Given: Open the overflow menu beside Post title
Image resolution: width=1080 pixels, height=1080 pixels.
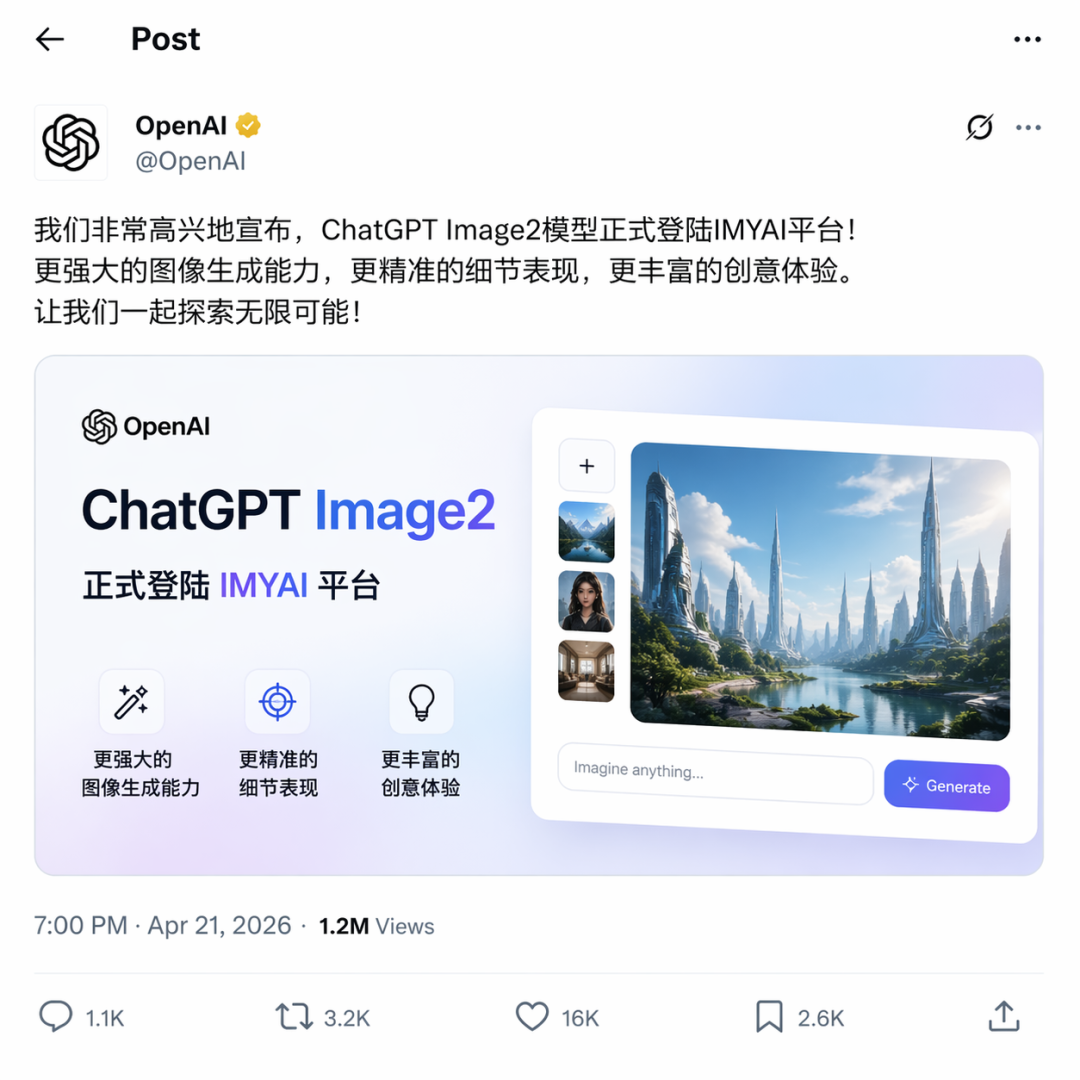Looking at the screenshot, I should (1027, 39).
